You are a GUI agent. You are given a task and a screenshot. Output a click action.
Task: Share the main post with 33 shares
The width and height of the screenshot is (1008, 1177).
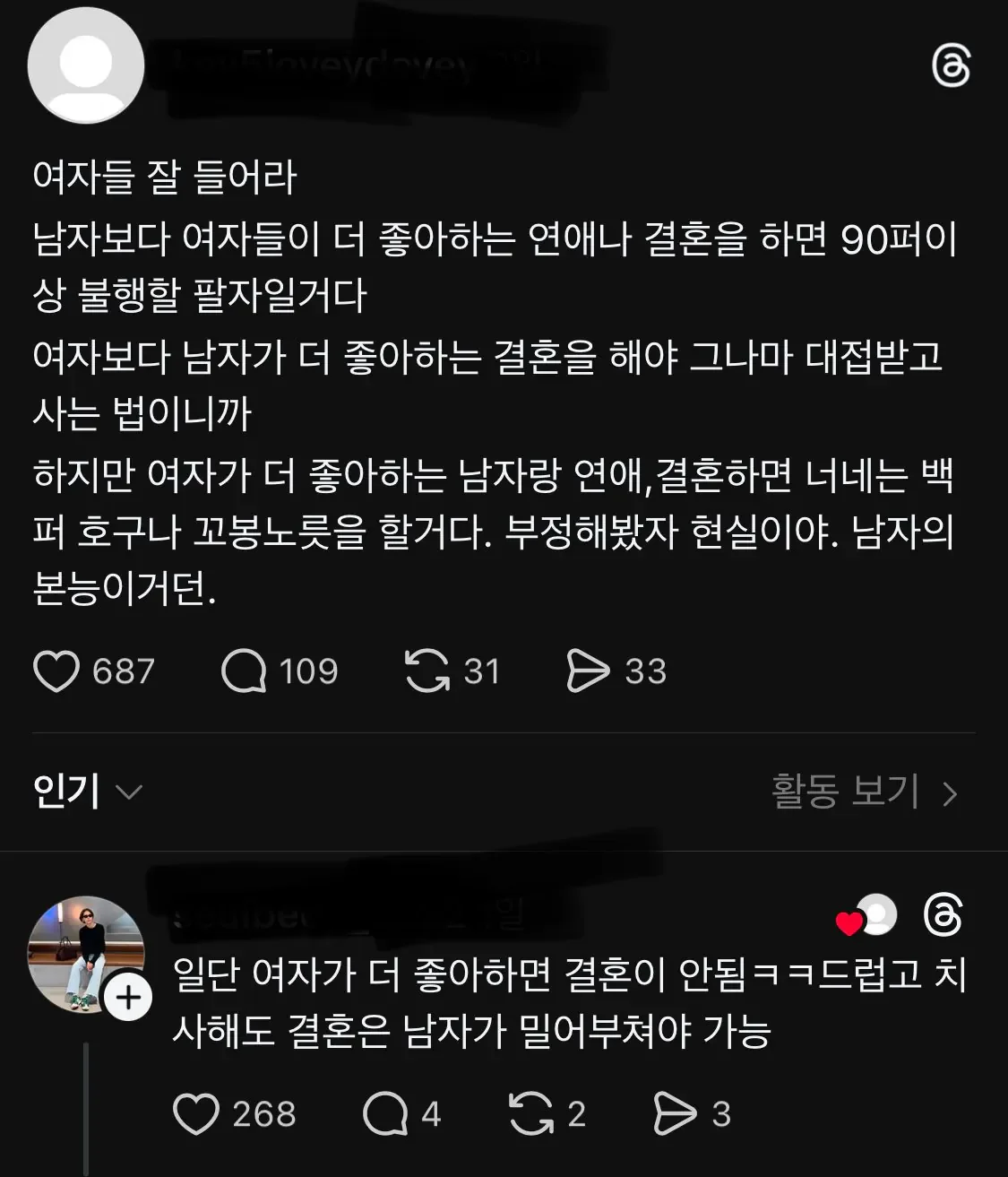(x=588, y=671)
